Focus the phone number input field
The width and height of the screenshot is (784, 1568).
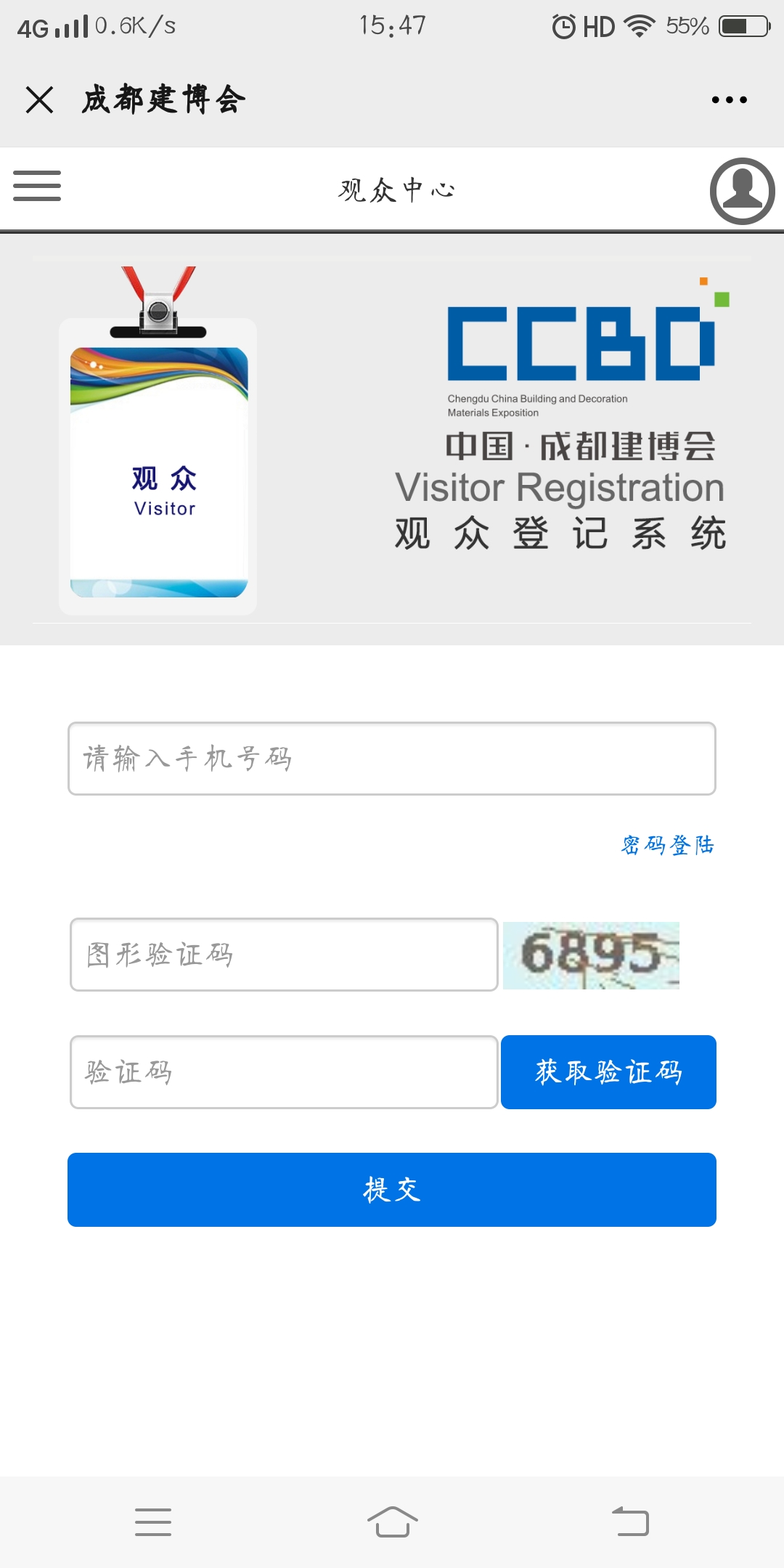pyautogui.click(x=392, y=757)
